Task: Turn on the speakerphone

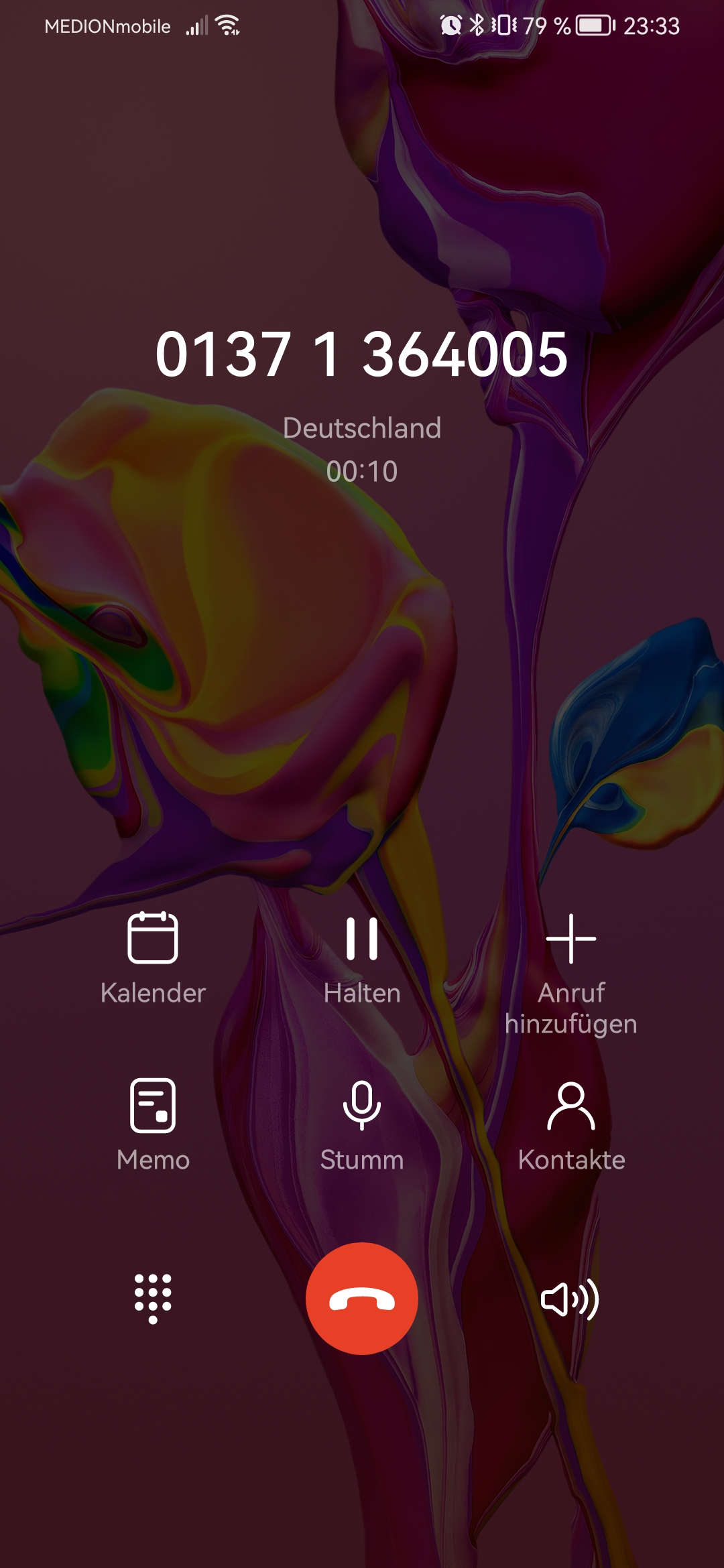Action: pyautogui.click(x=570, y=1300)
